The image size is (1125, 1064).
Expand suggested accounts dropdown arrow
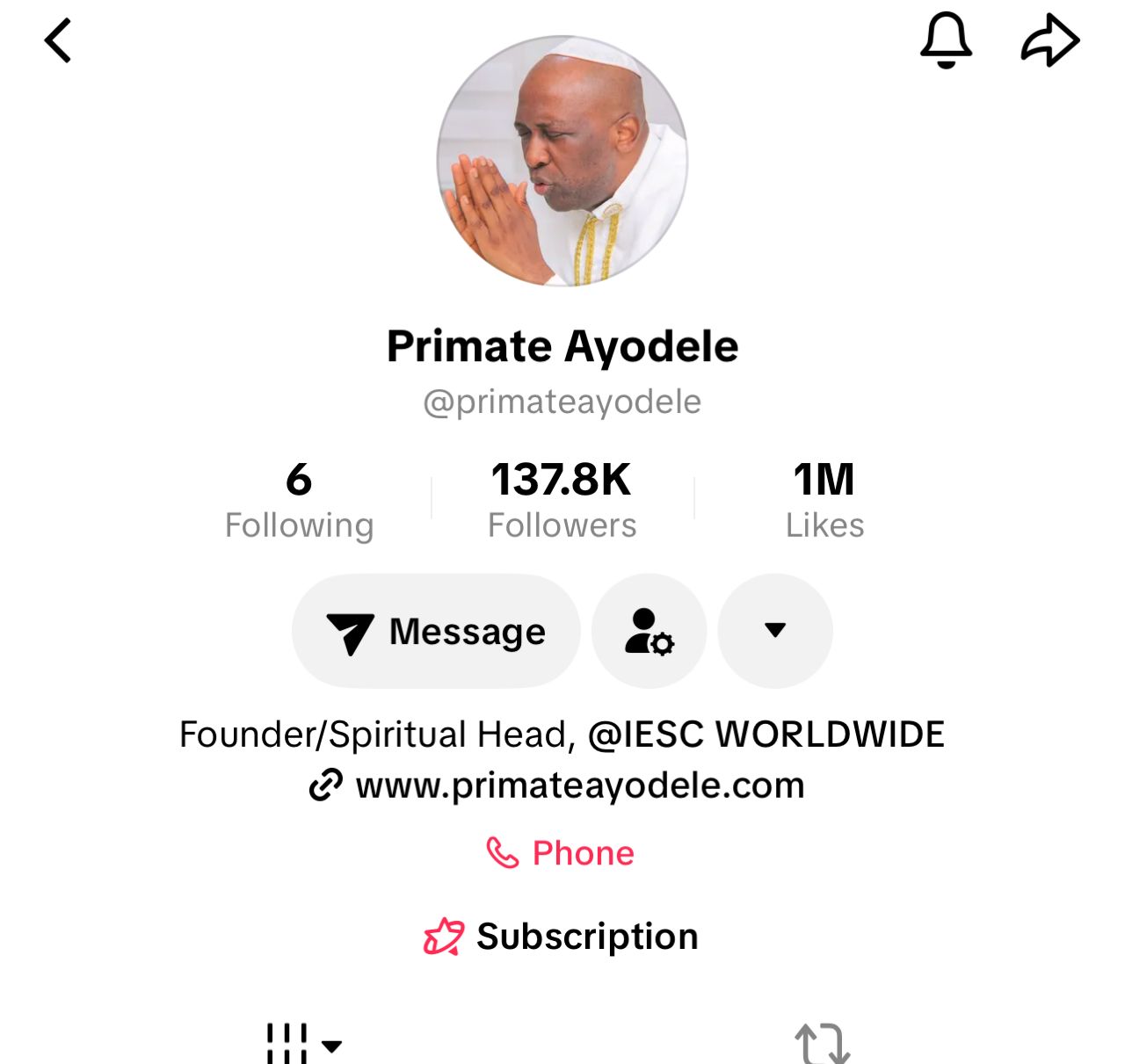click(774, 631)
